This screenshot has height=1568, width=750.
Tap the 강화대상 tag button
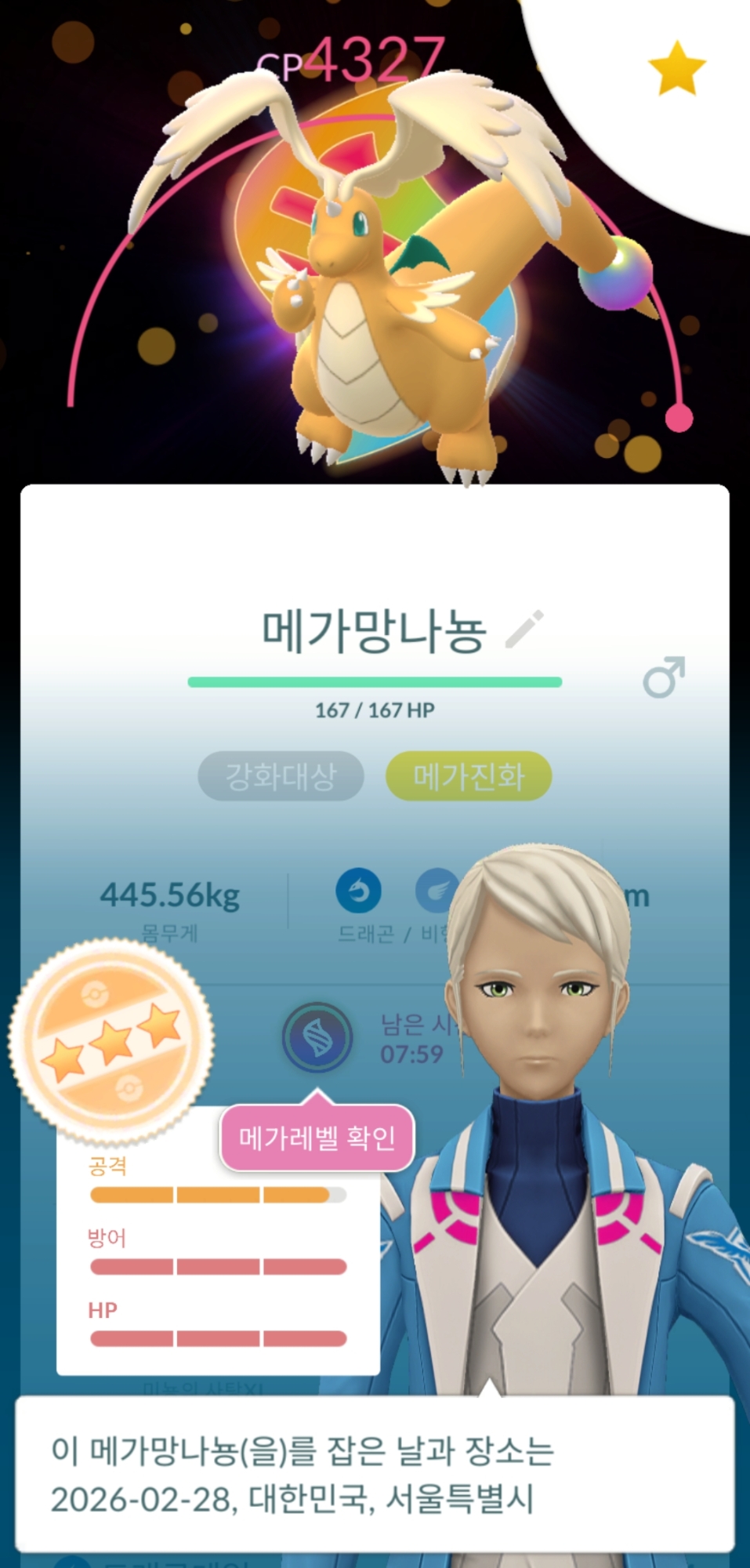281,776
